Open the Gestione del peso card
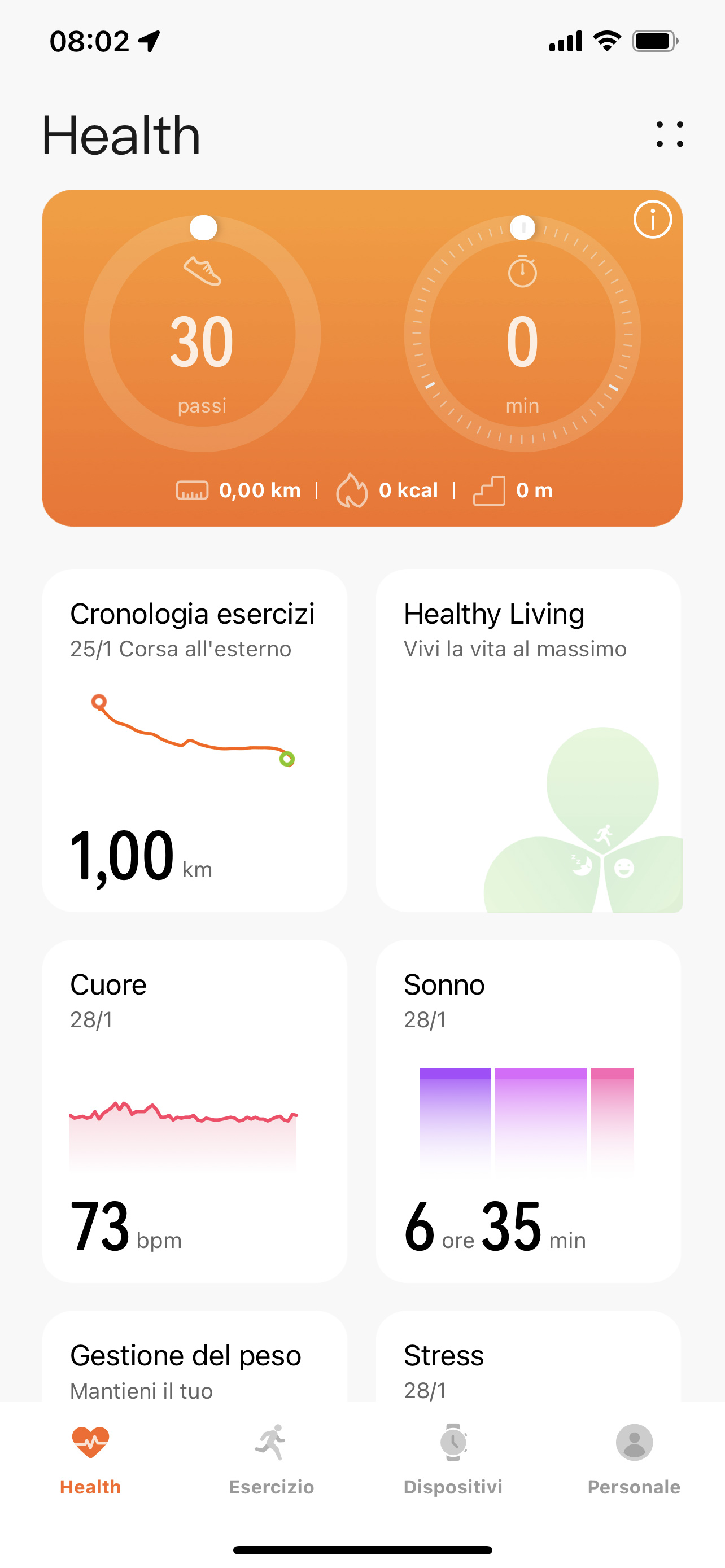This screenshot has height=1568, width=725. point(195,1356)
